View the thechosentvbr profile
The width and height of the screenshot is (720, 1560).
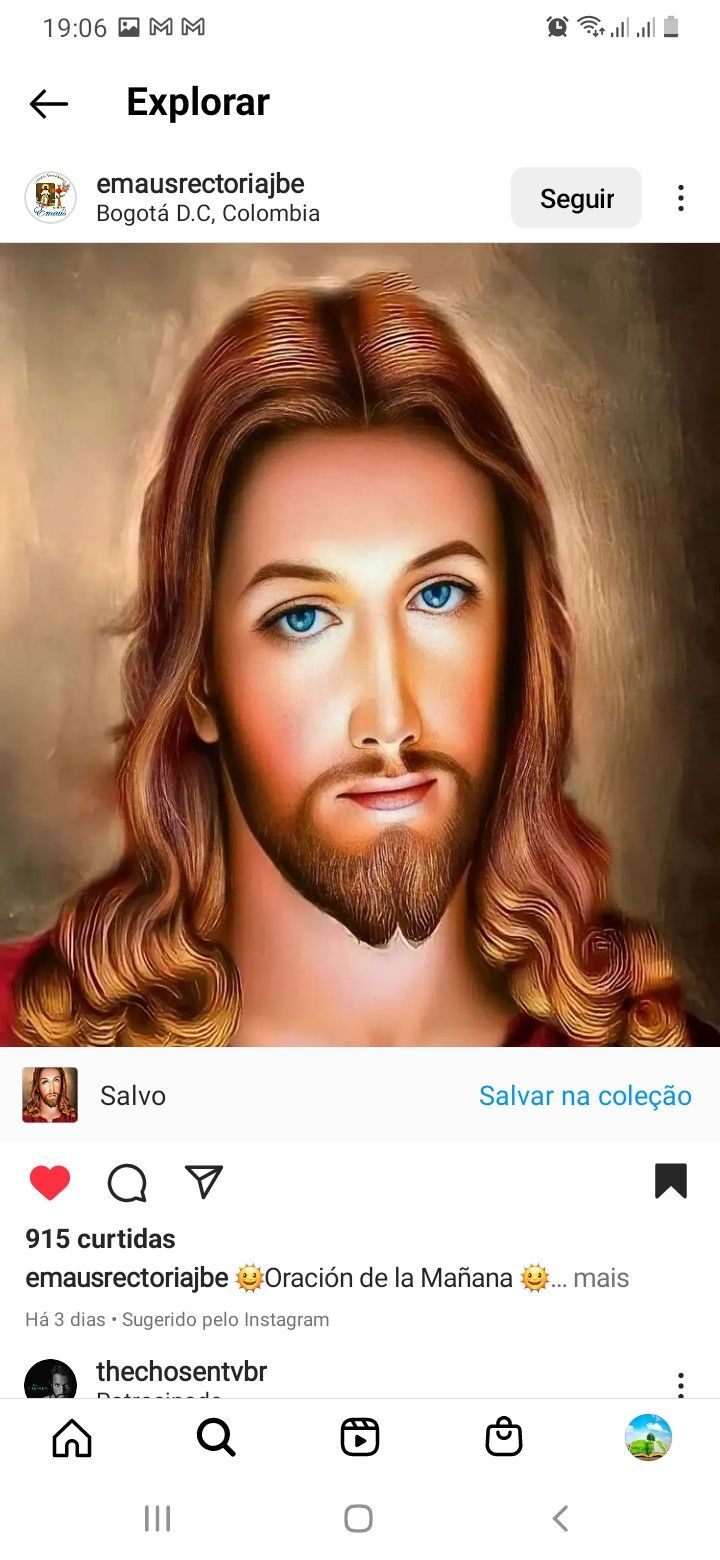(181, 1371)
